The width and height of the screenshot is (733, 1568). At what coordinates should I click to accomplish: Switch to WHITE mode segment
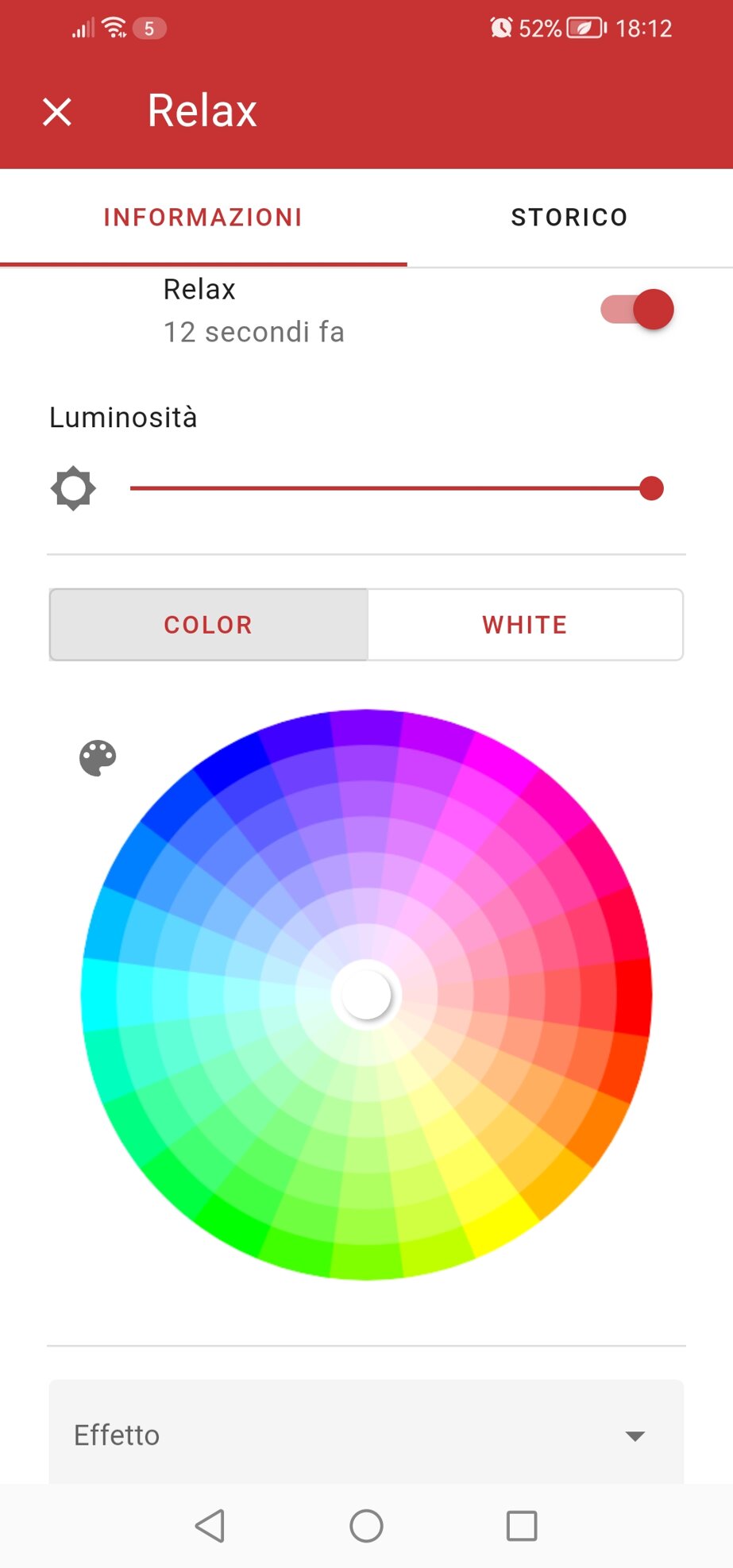pyautogui.click(x=525, y=625)
